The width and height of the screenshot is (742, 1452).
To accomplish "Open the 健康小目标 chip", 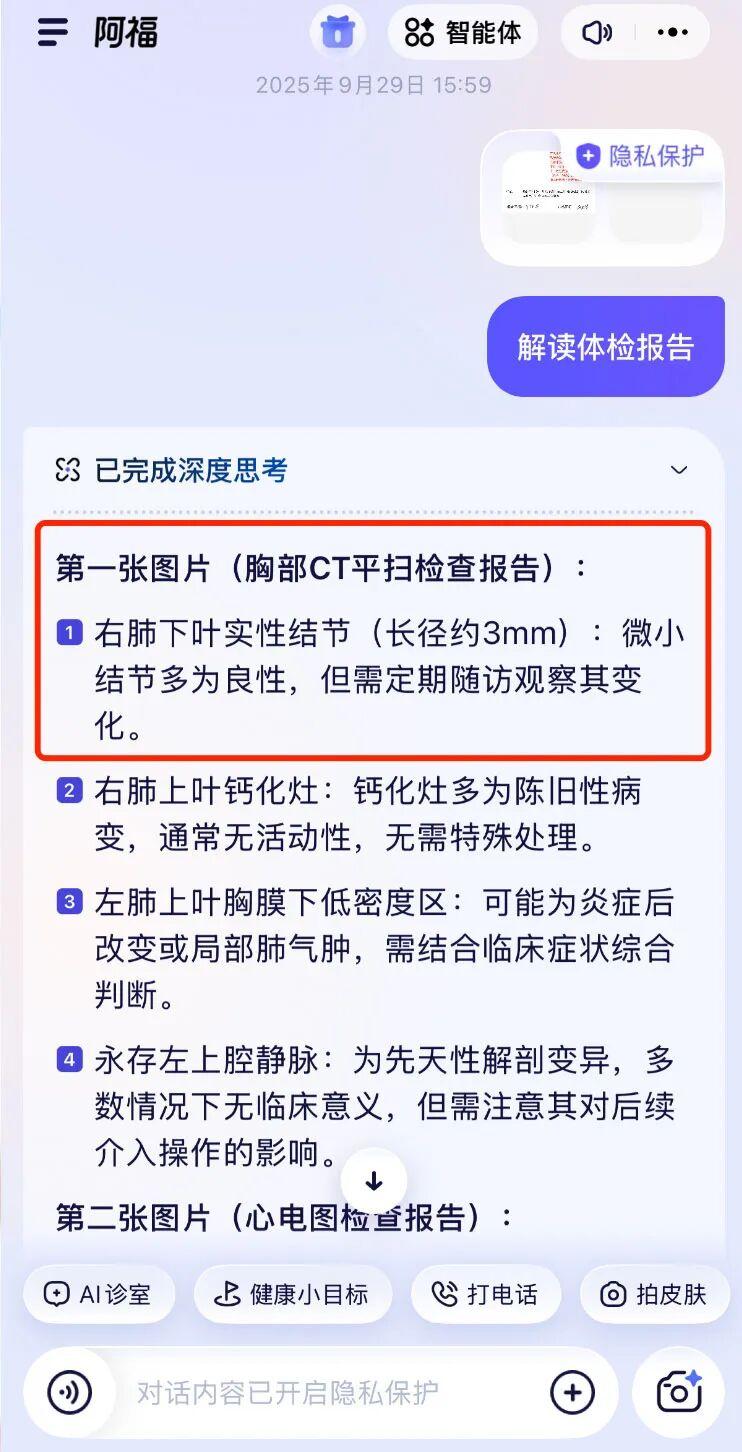I will coord(293,1294).
